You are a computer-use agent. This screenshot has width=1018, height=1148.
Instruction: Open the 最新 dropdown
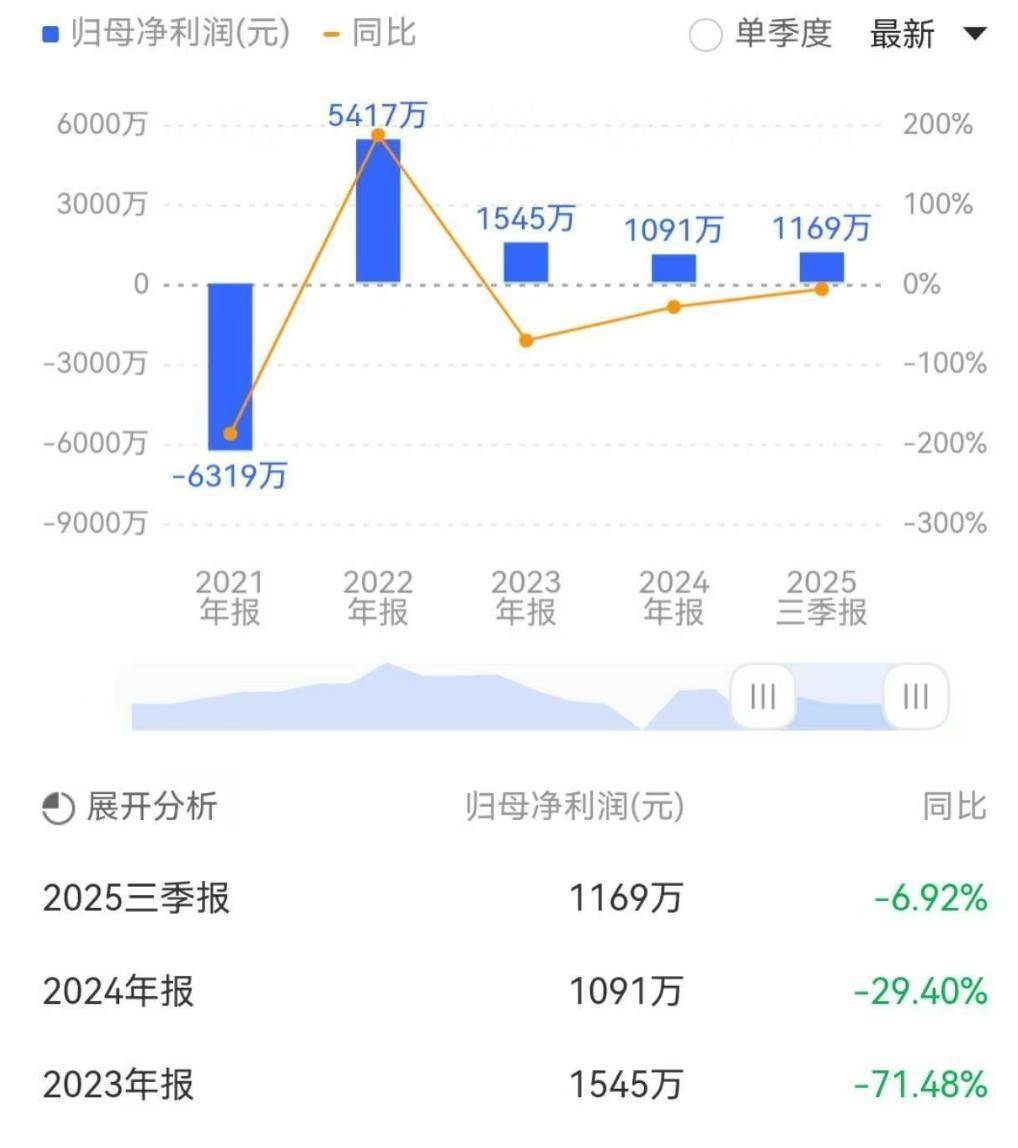pos(927,34)
